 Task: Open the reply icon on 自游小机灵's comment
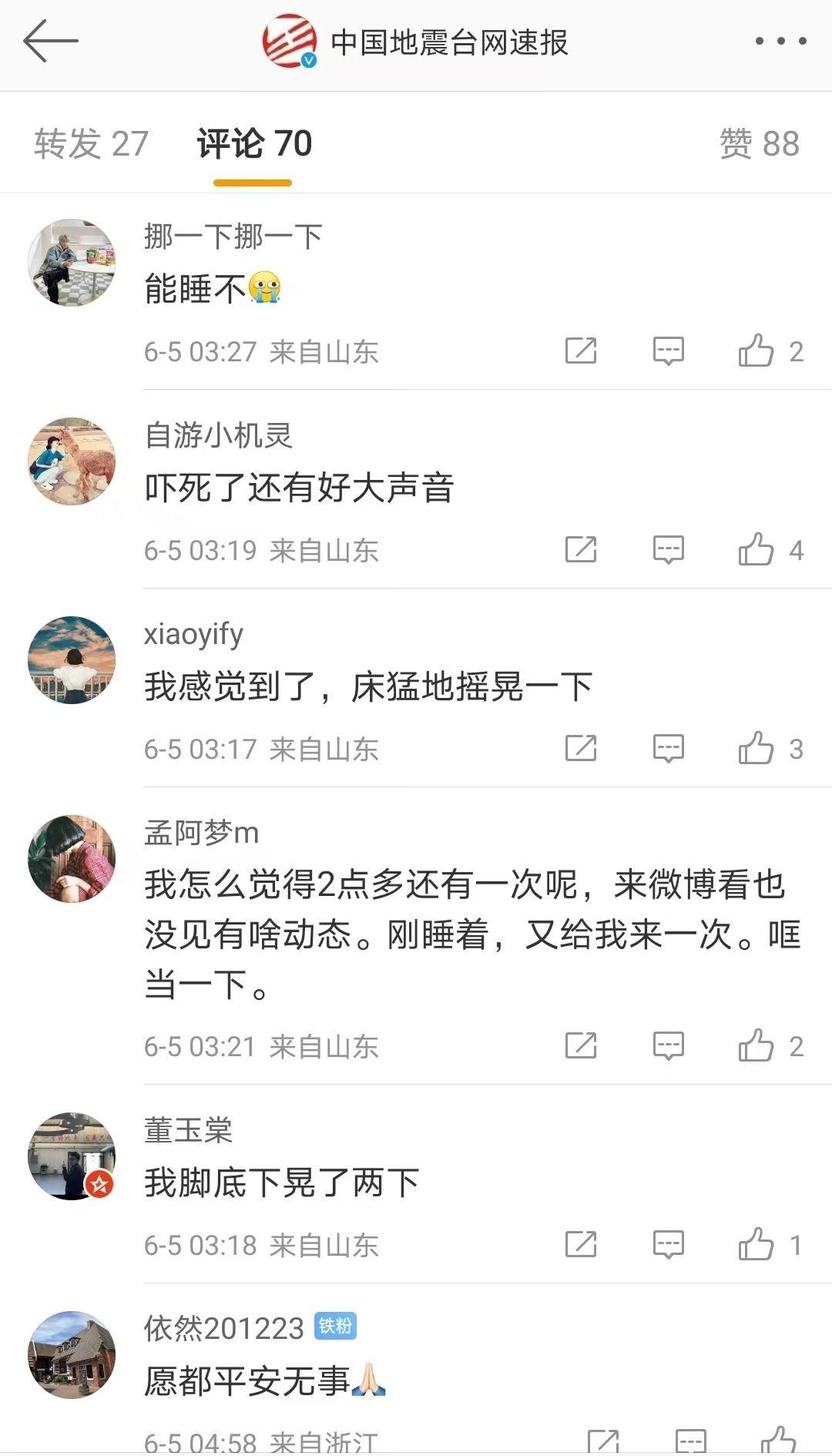point(669,549)
